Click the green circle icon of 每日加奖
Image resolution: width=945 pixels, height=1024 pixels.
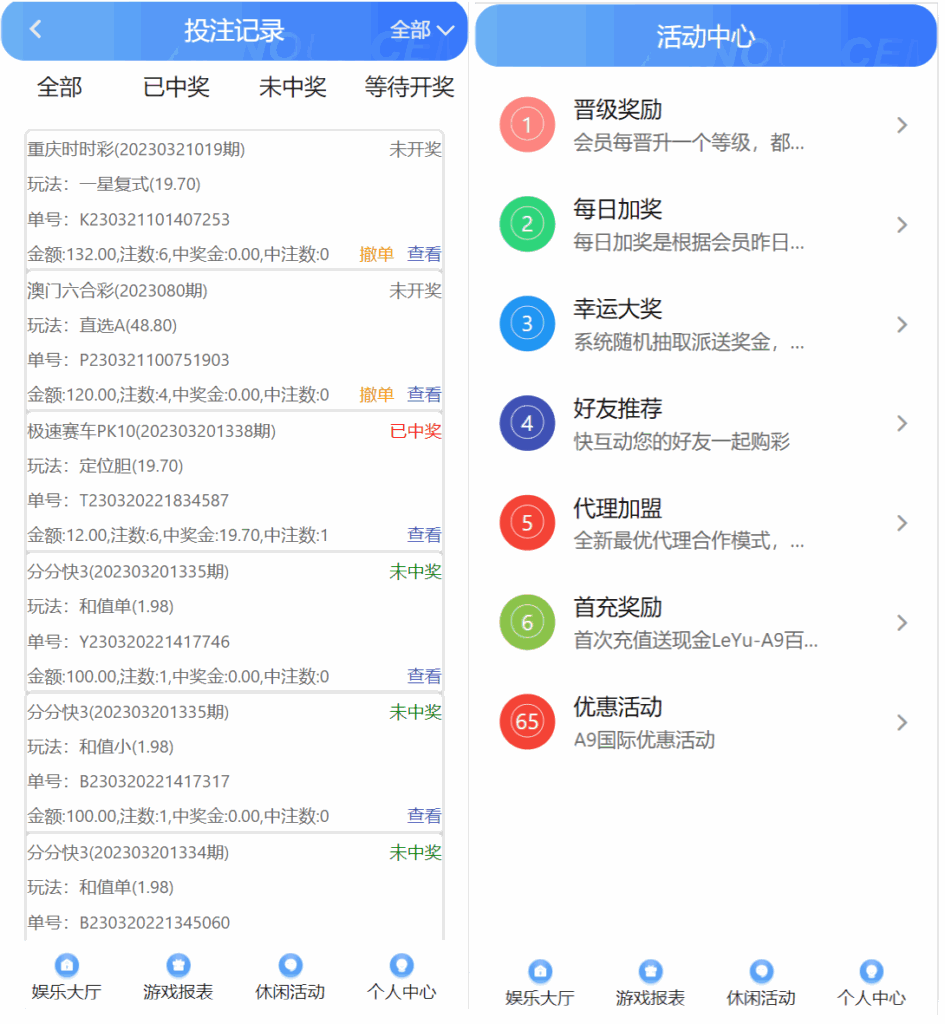[527, 224]
